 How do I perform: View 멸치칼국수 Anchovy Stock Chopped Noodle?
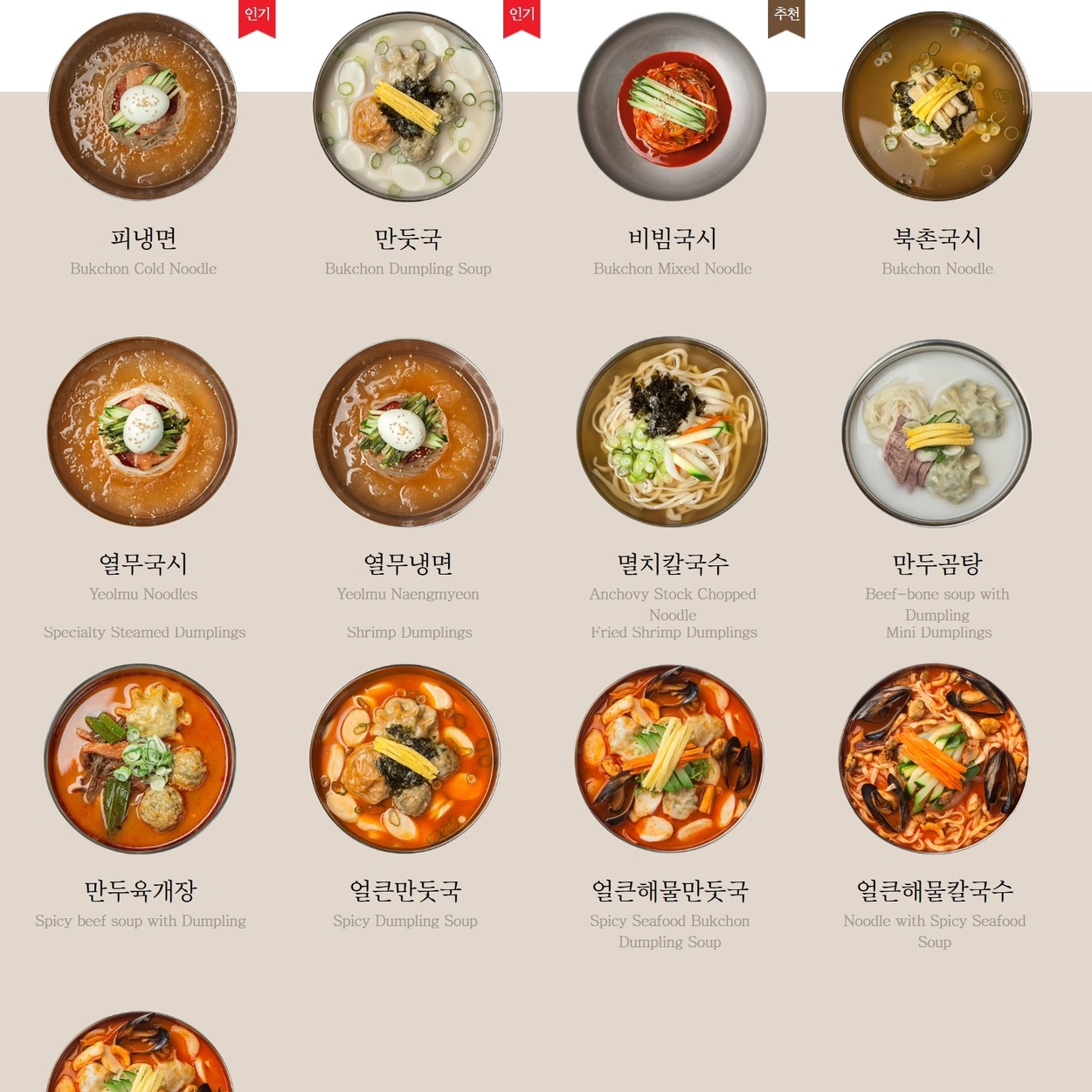coord(672,432)
